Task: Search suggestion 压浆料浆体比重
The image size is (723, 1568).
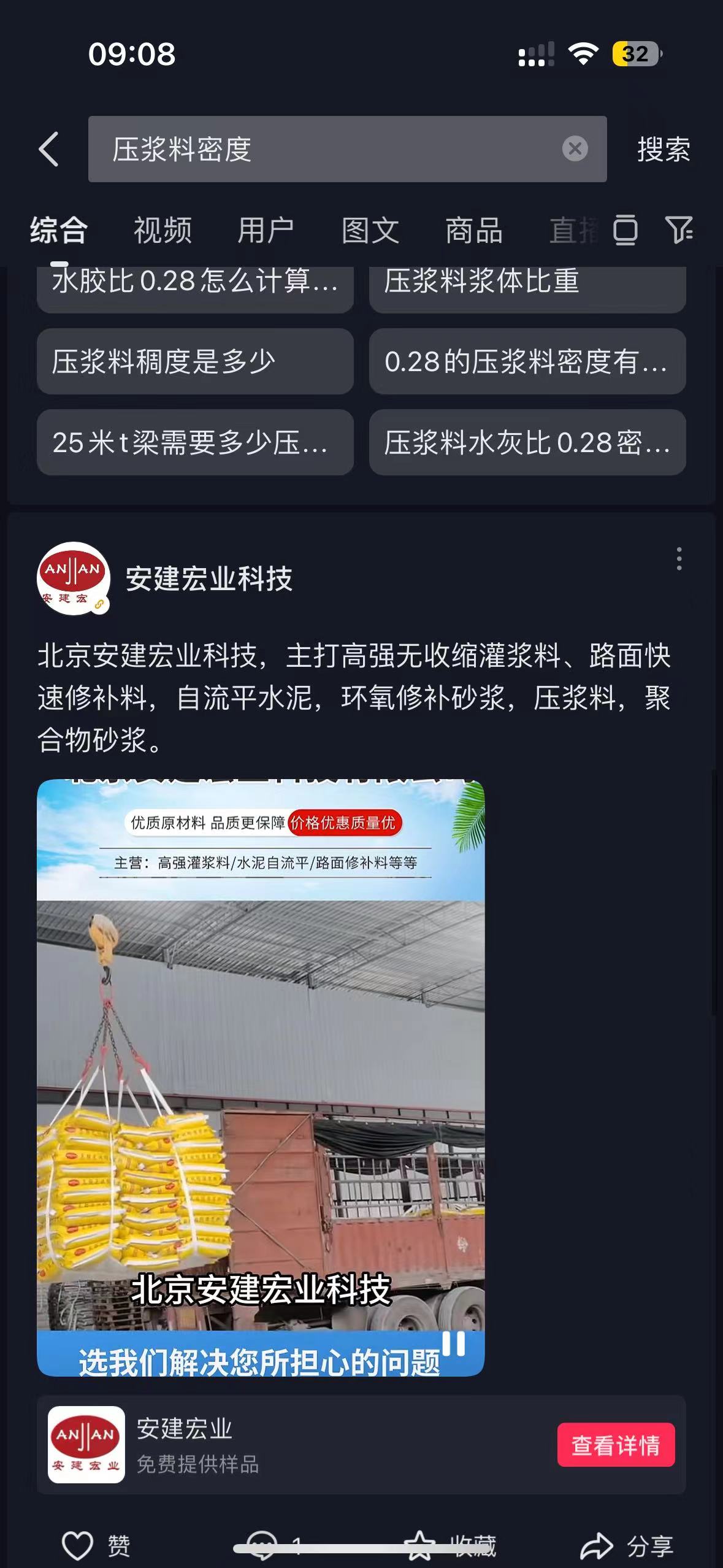Action: (x=527, y=282)
